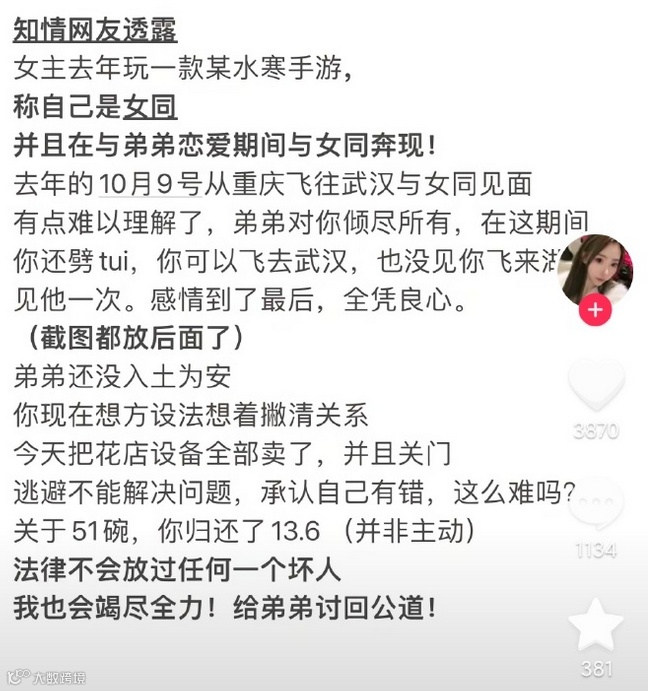The height and width of the screenshot is (691, 649).
Task: Add this video to favorites with the star
Action: pos(596,625)
